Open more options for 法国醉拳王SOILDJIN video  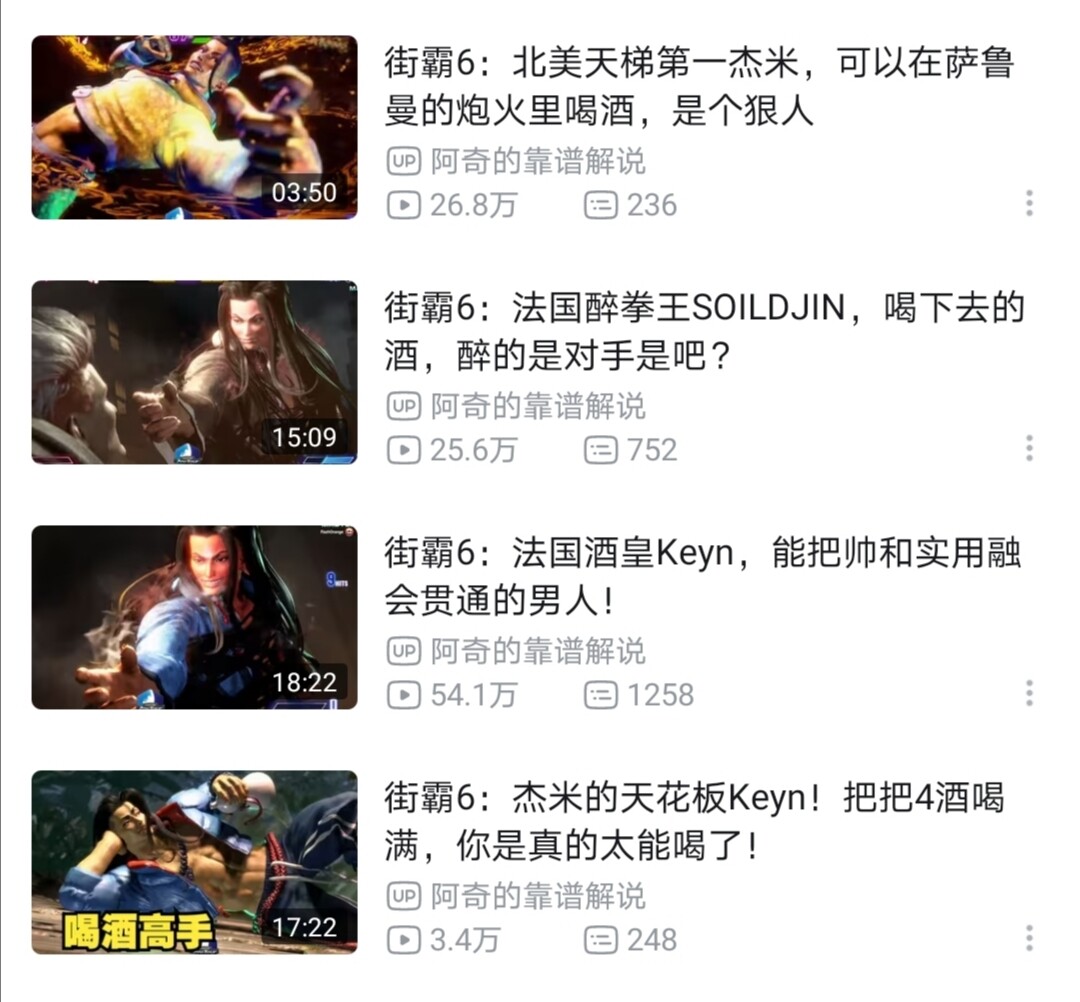(x=1028, y=449)
